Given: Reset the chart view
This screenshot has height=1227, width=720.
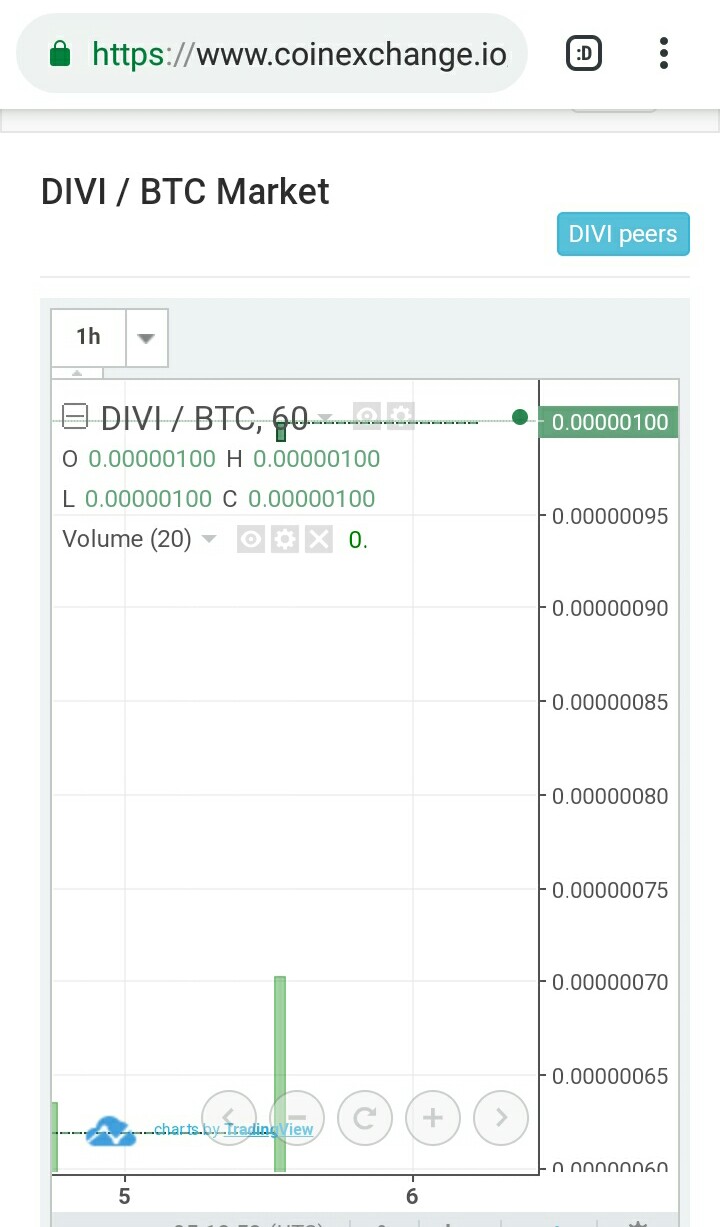Looking at the screenshot, I should pos(364,1117).
